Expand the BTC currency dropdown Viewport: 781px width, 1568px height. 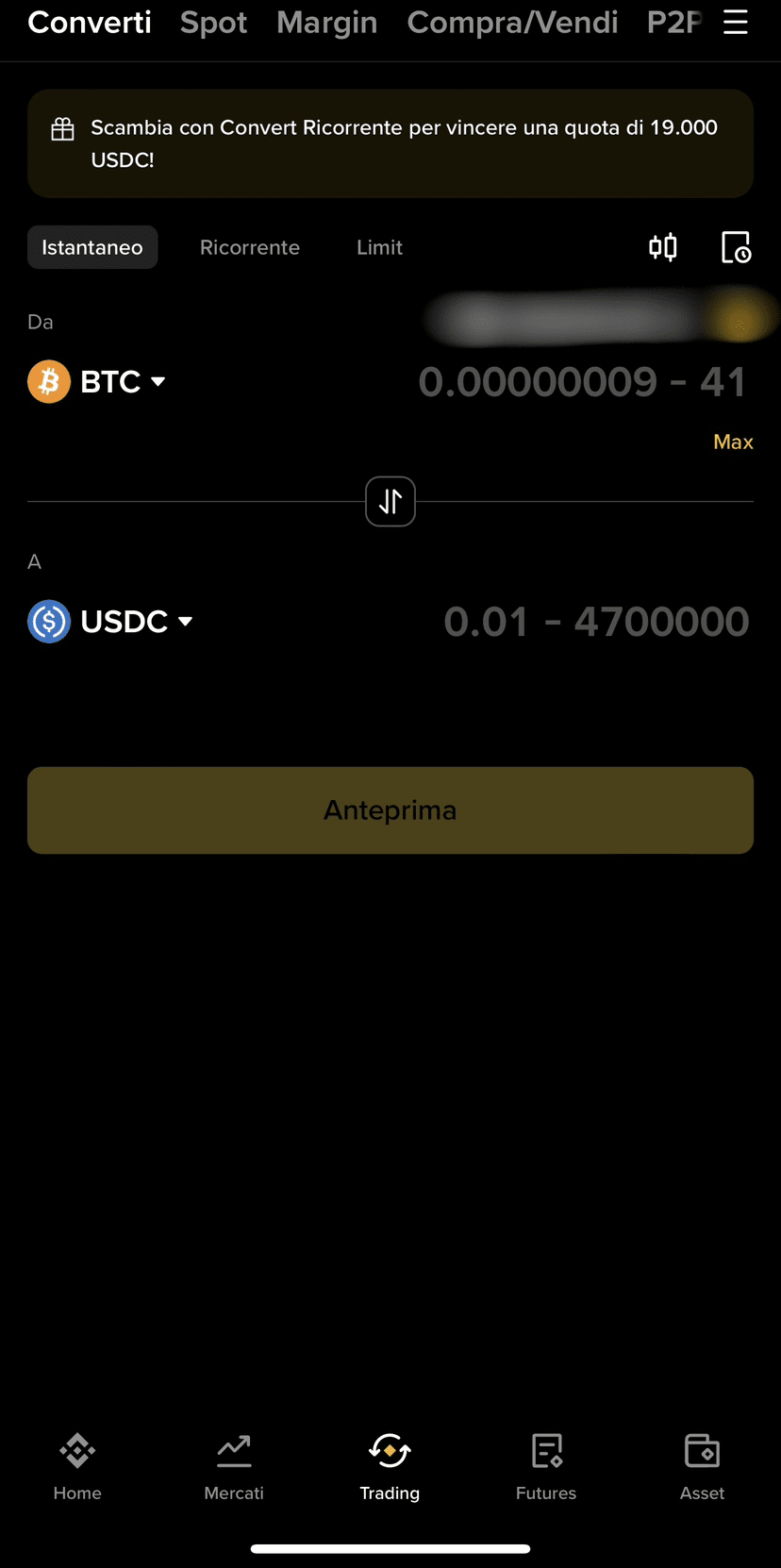tap(97, 381)
